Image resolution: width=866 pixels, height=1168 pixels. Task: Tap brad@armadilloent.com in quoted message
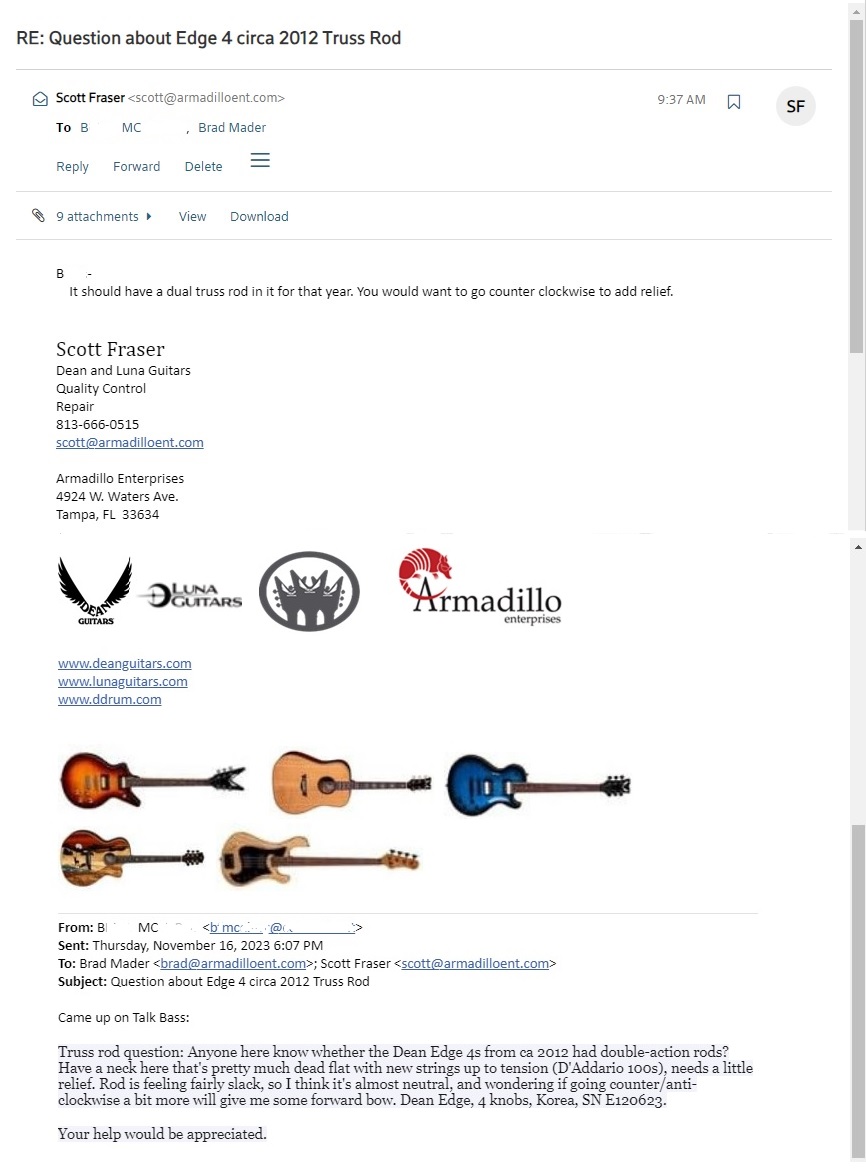point(233,964)
